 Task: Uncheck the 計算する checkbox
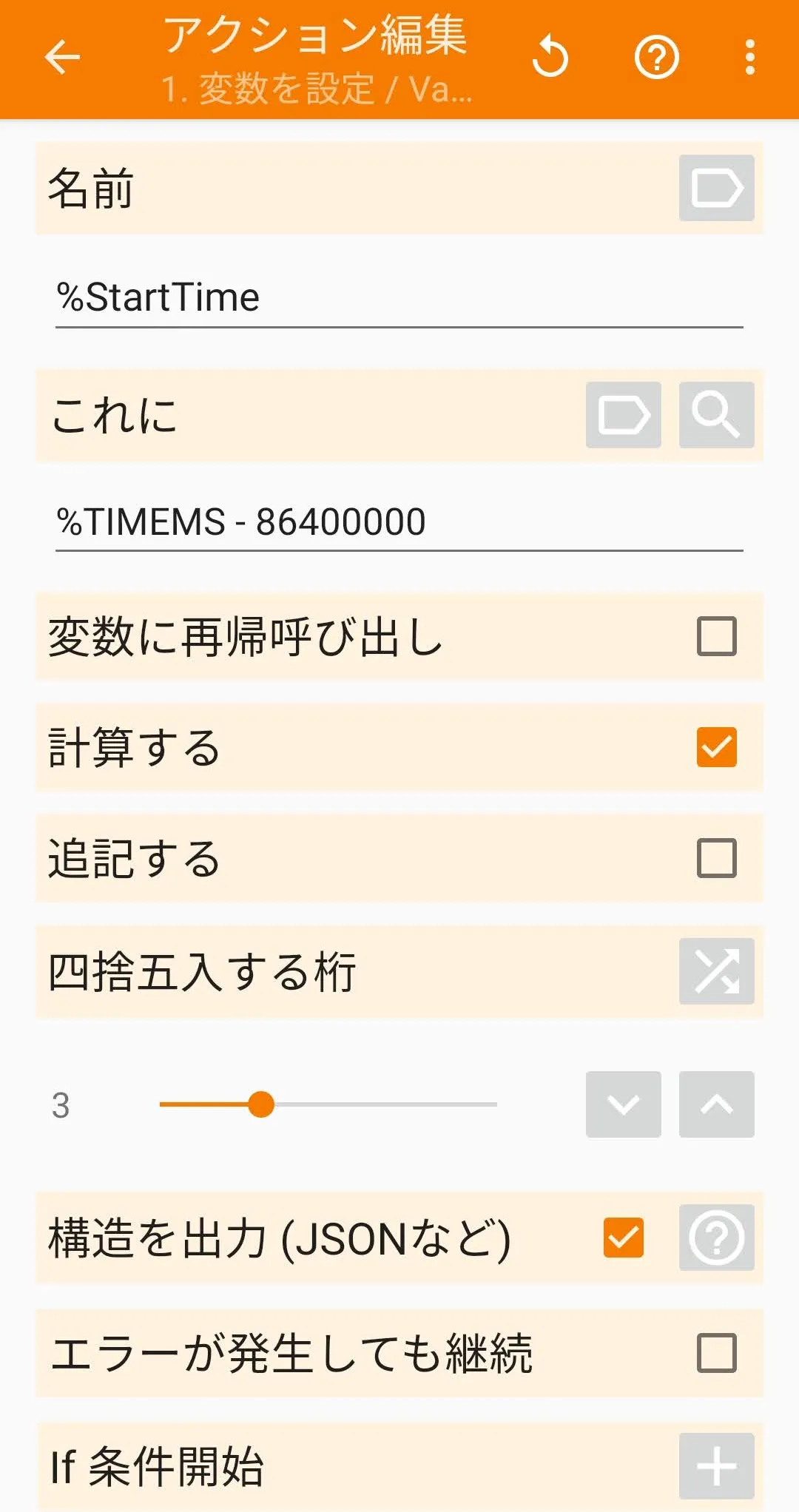716,747
